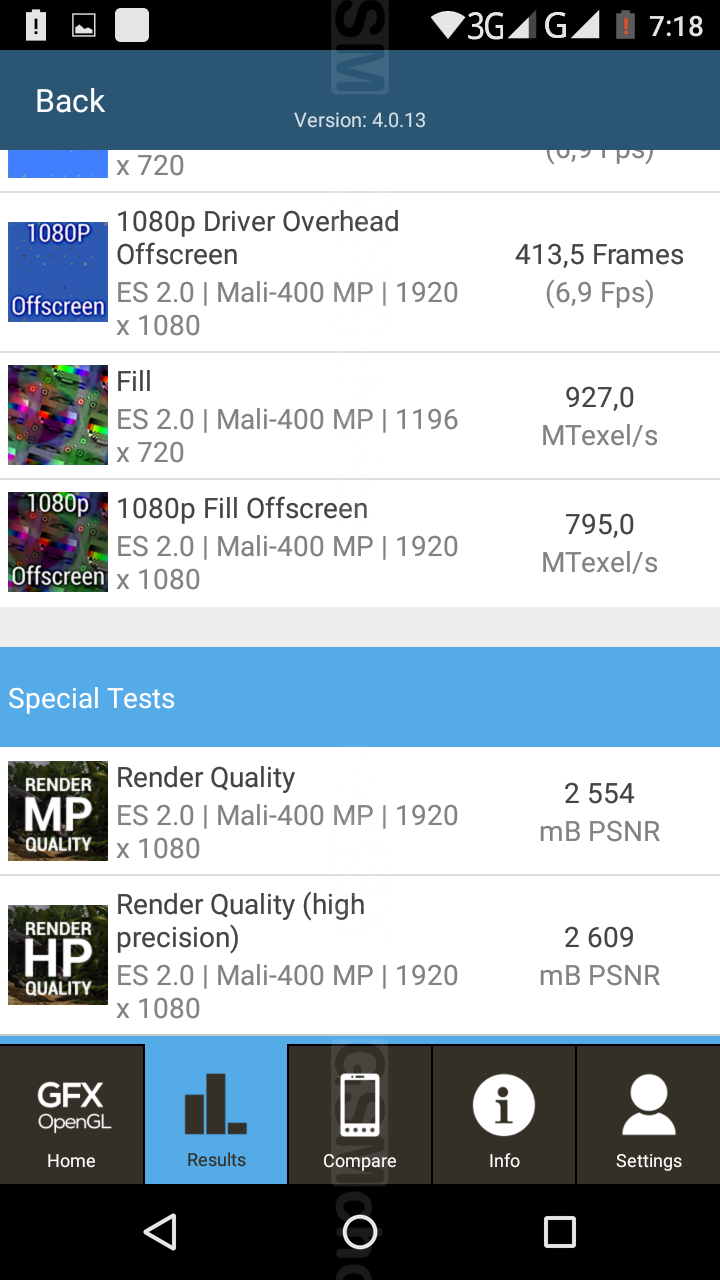Open Render Quality (high precision) result
Screen dimensions: 720x1280
coord(360,956)
